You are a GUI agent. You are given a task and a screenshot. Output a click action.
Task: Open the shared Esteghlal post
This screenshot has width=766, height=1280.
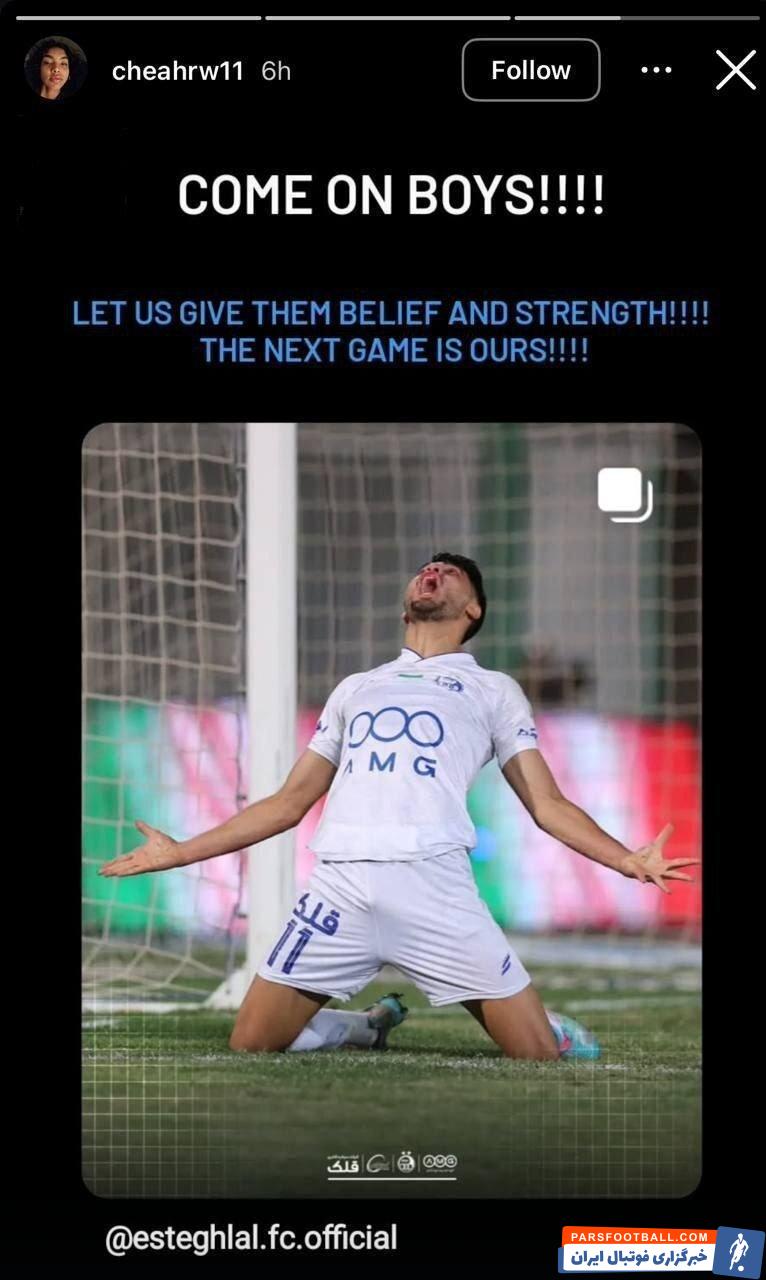[x=391, y=810]
